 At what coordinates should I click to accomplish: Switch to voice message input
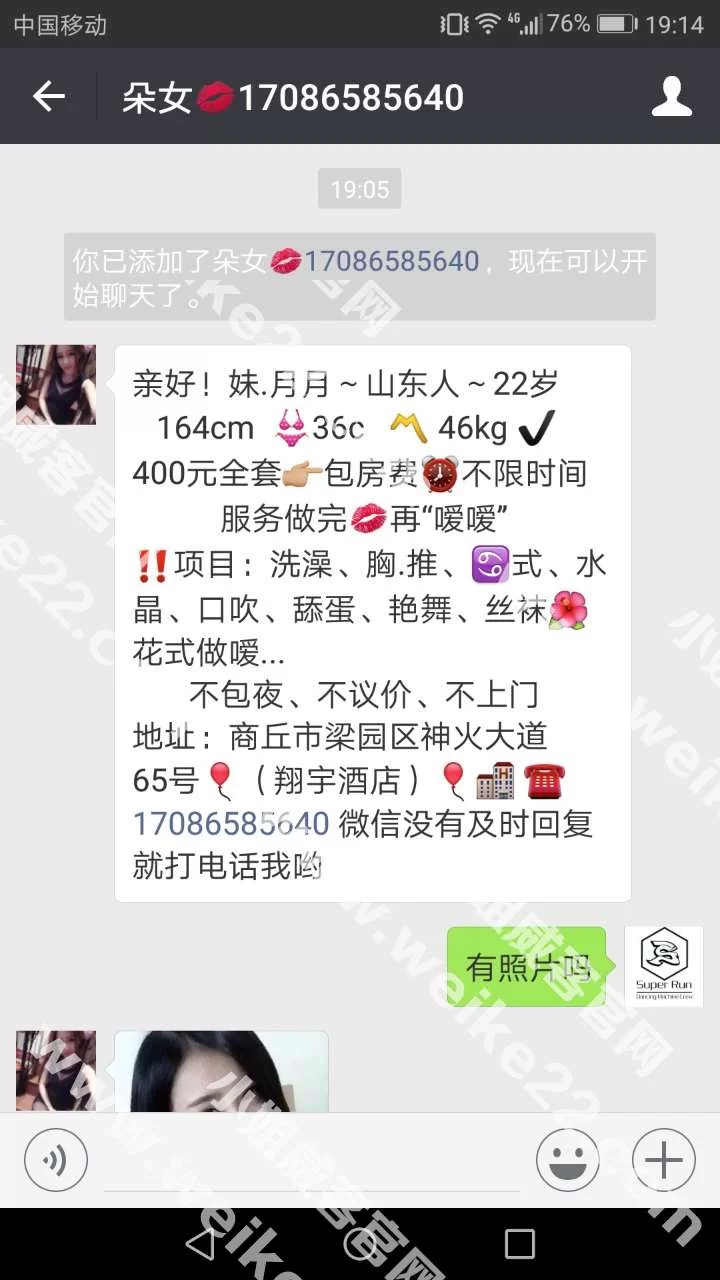(56, 1160)
